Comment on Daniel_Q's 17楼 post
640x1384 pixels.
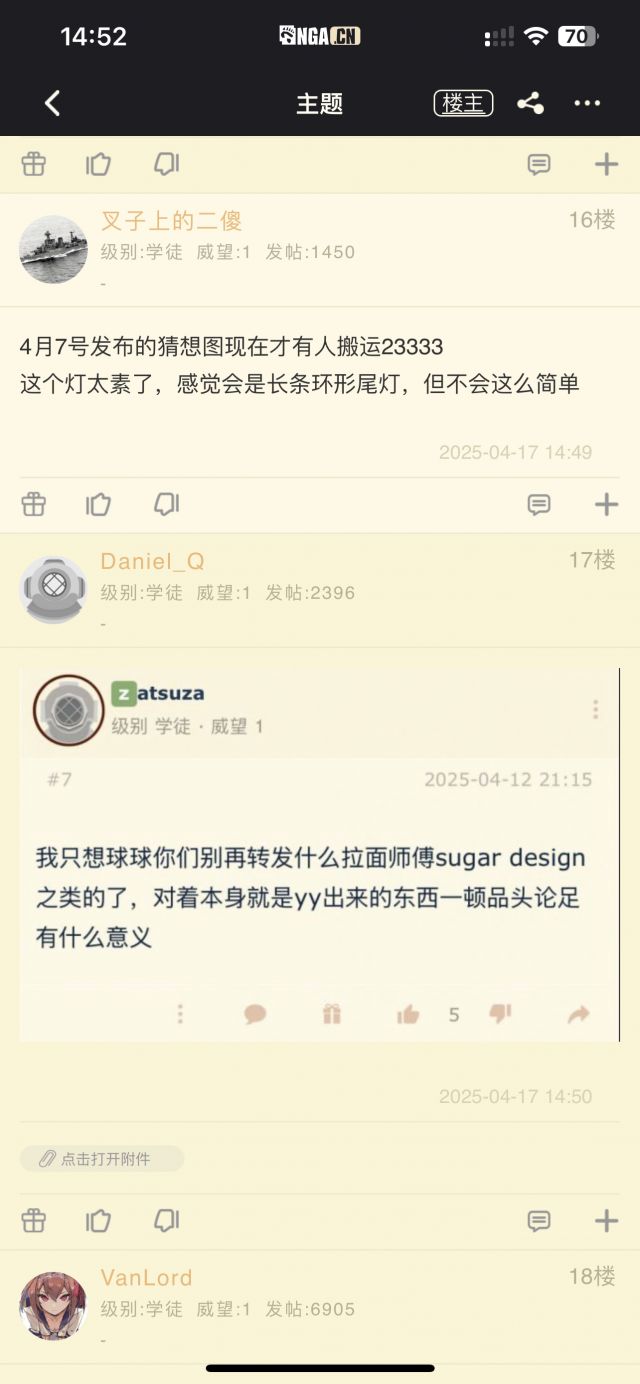[x=539, y=1221]
